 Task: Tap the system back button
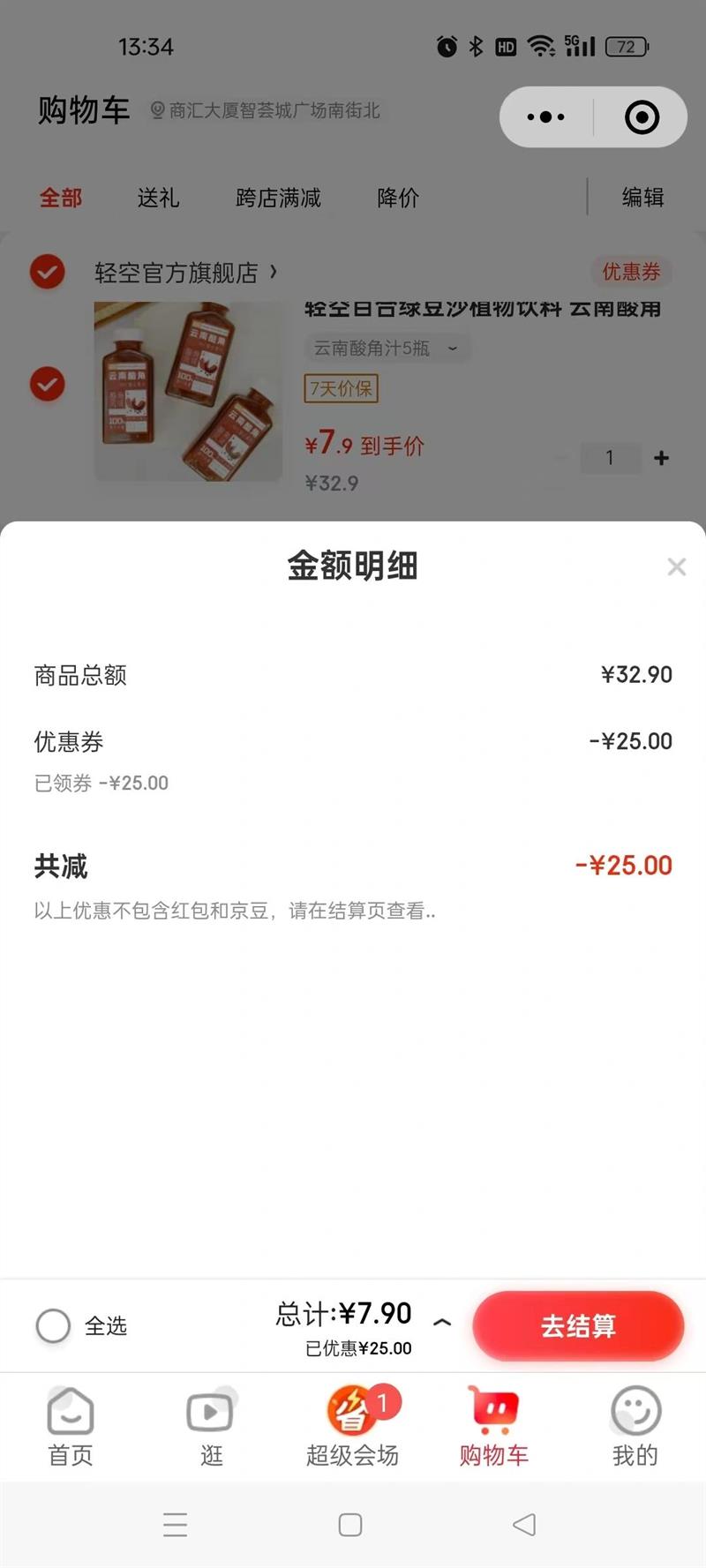[x=524, y=1525]
